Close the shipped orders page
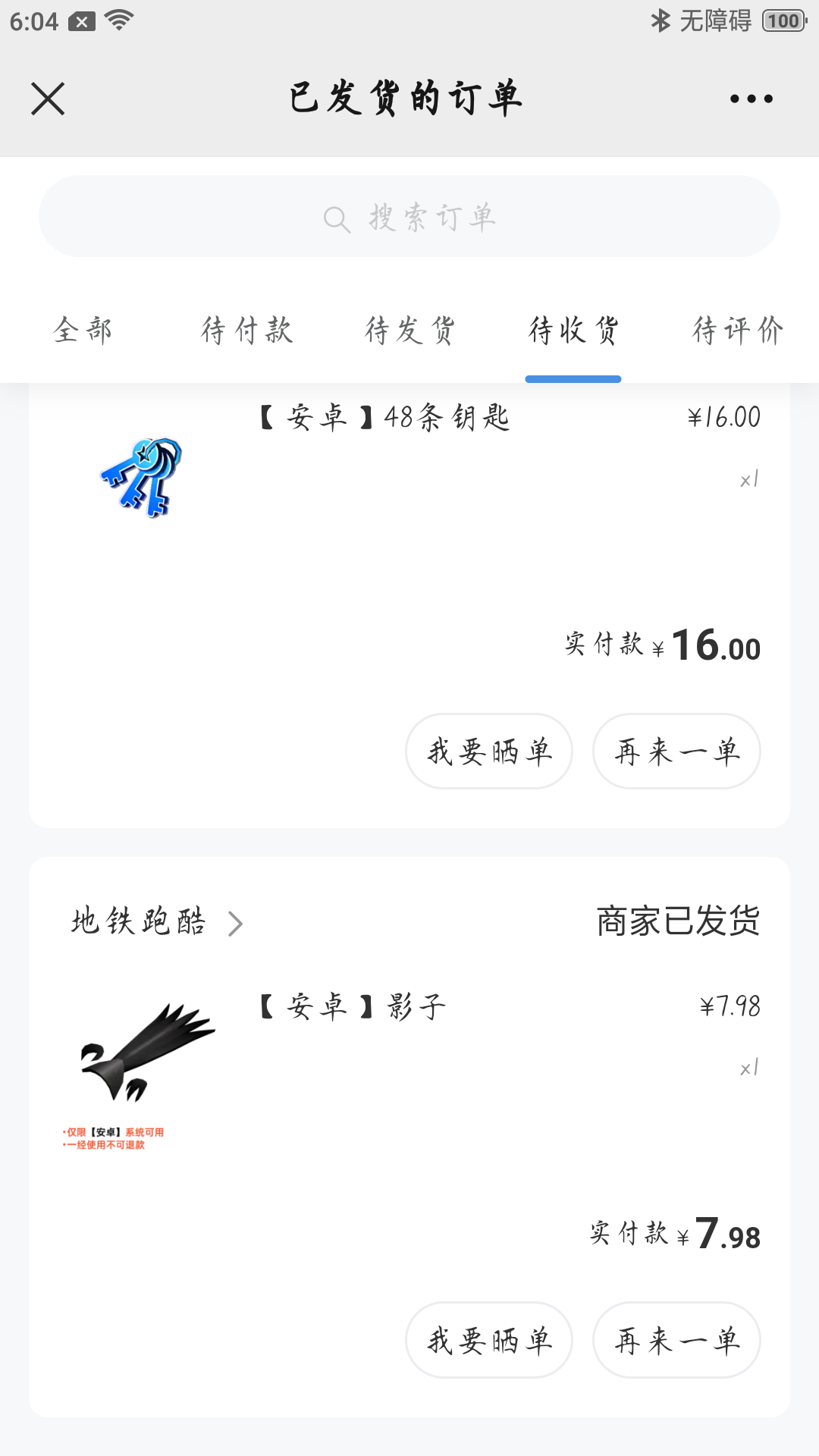 (x=48, y=99)
